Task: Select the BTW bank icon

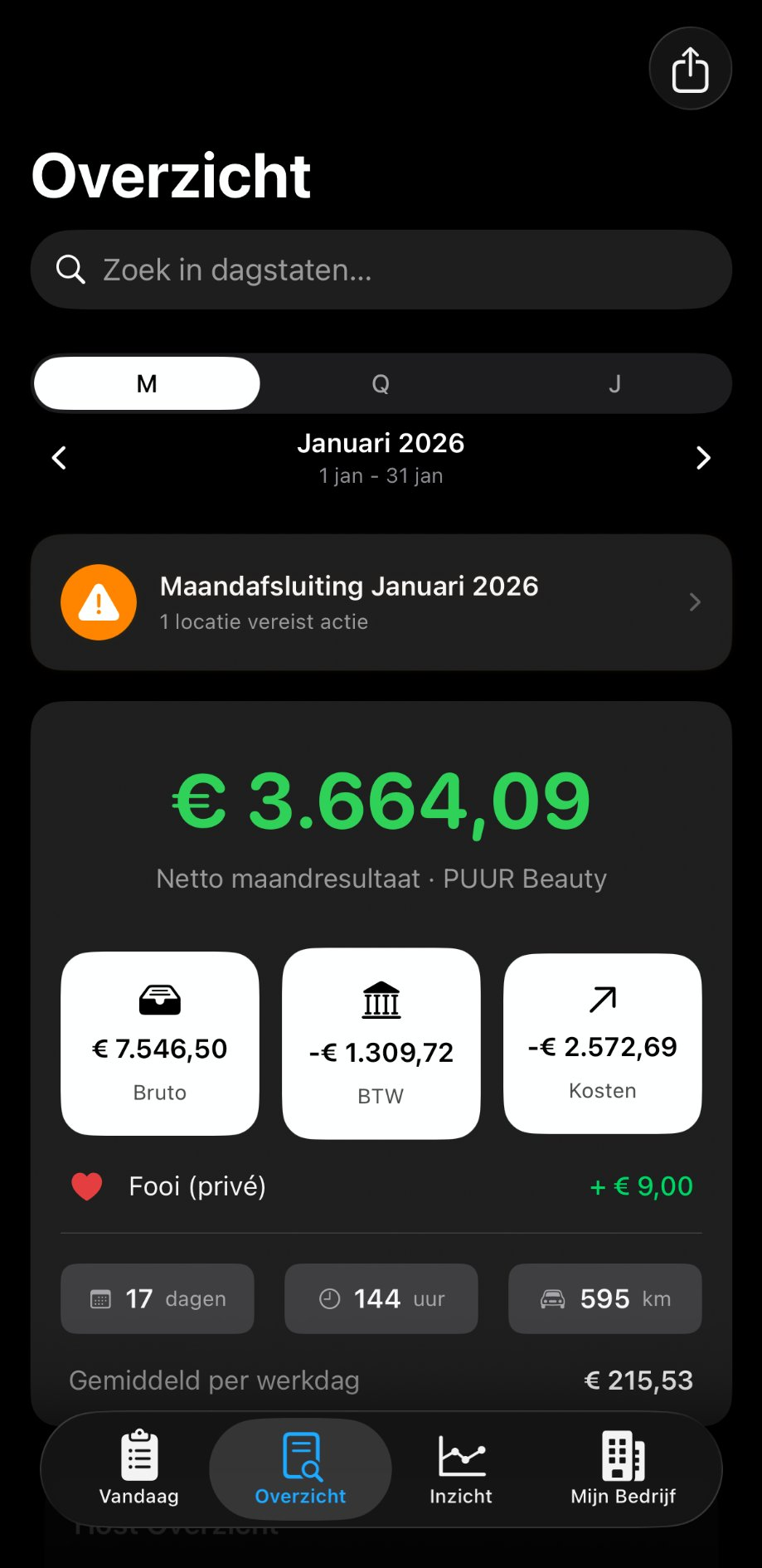Action: (x=381, y=1000)
